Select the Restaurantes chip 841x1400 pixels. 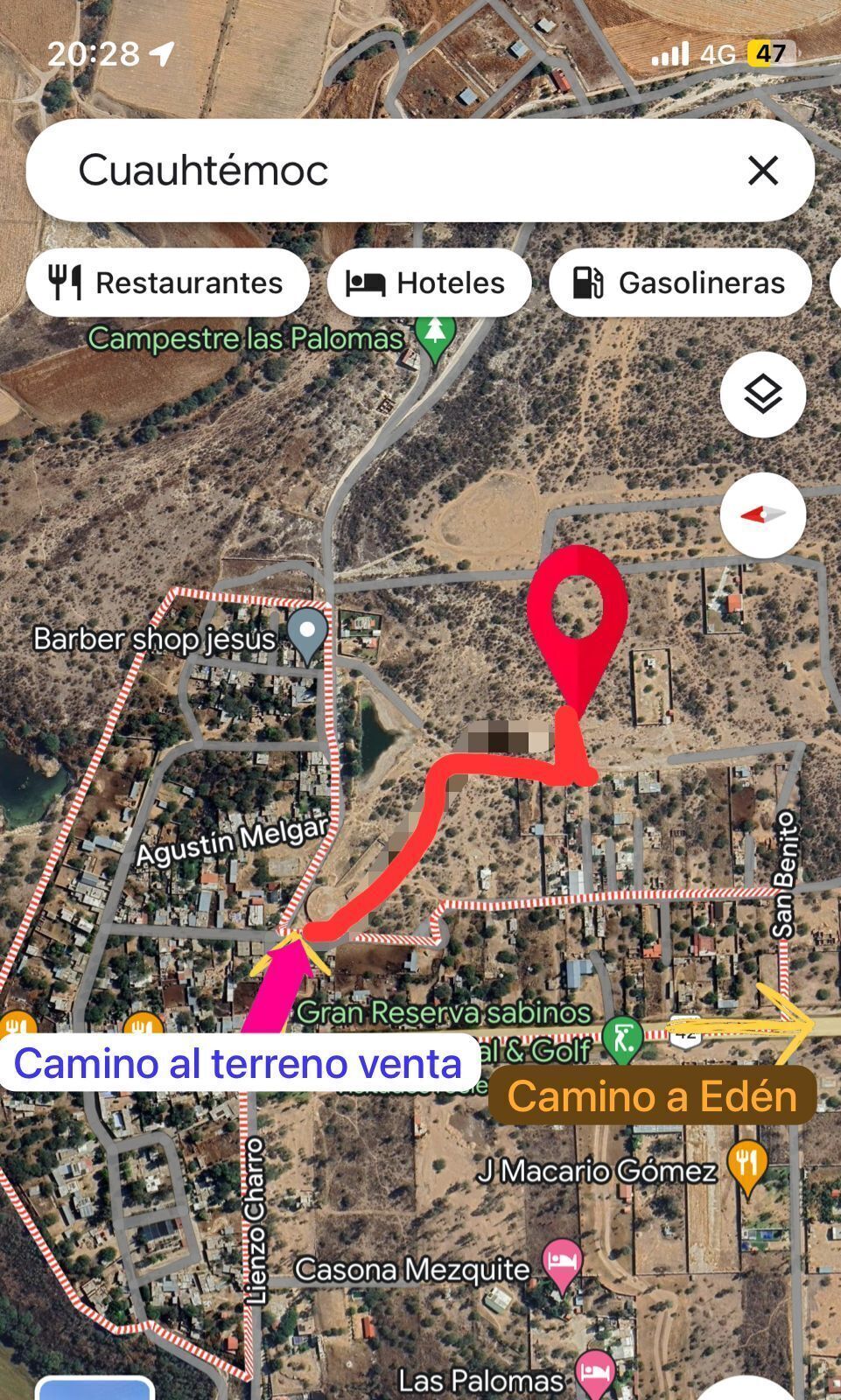168,283
